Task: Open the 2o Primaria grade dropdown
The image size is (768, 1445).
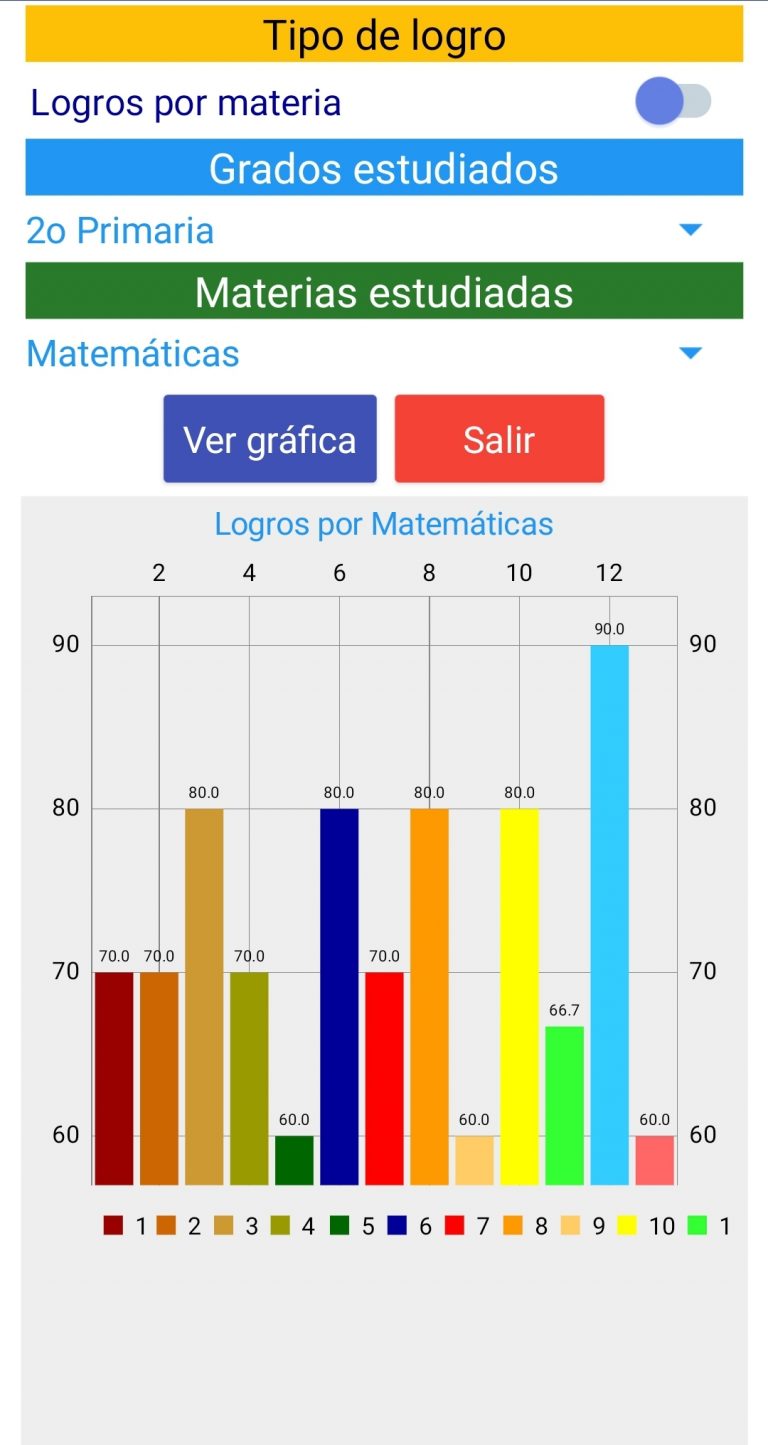Action: pyautogui.click(x=384, y=230)
